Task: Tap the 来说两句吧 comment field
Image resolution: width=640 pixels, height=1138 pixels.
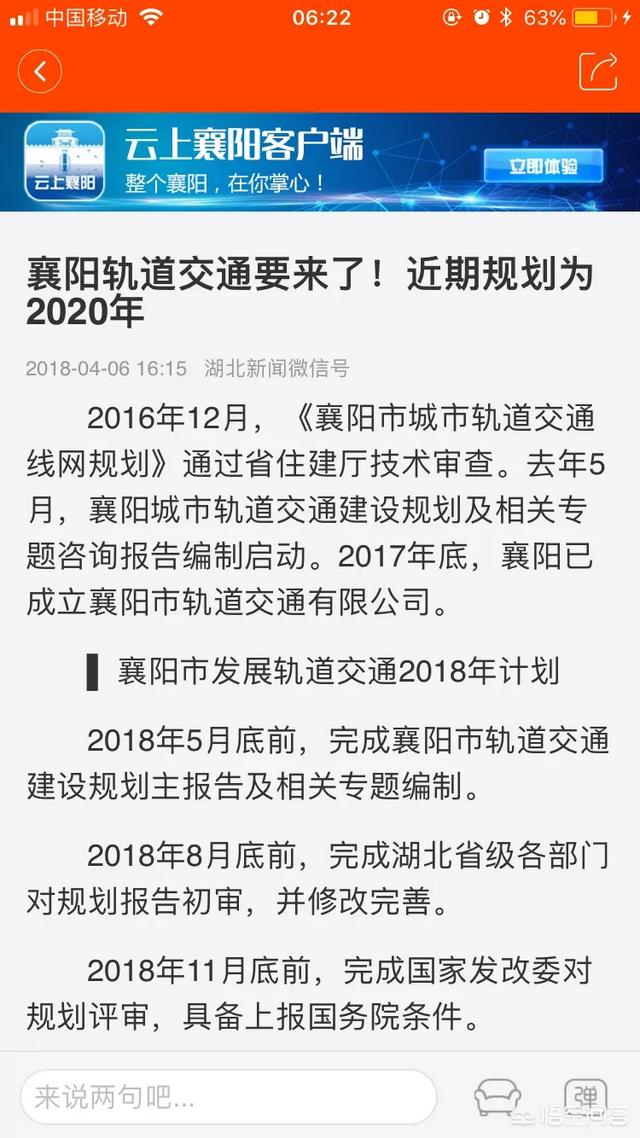Action: tap(229, 1097)
